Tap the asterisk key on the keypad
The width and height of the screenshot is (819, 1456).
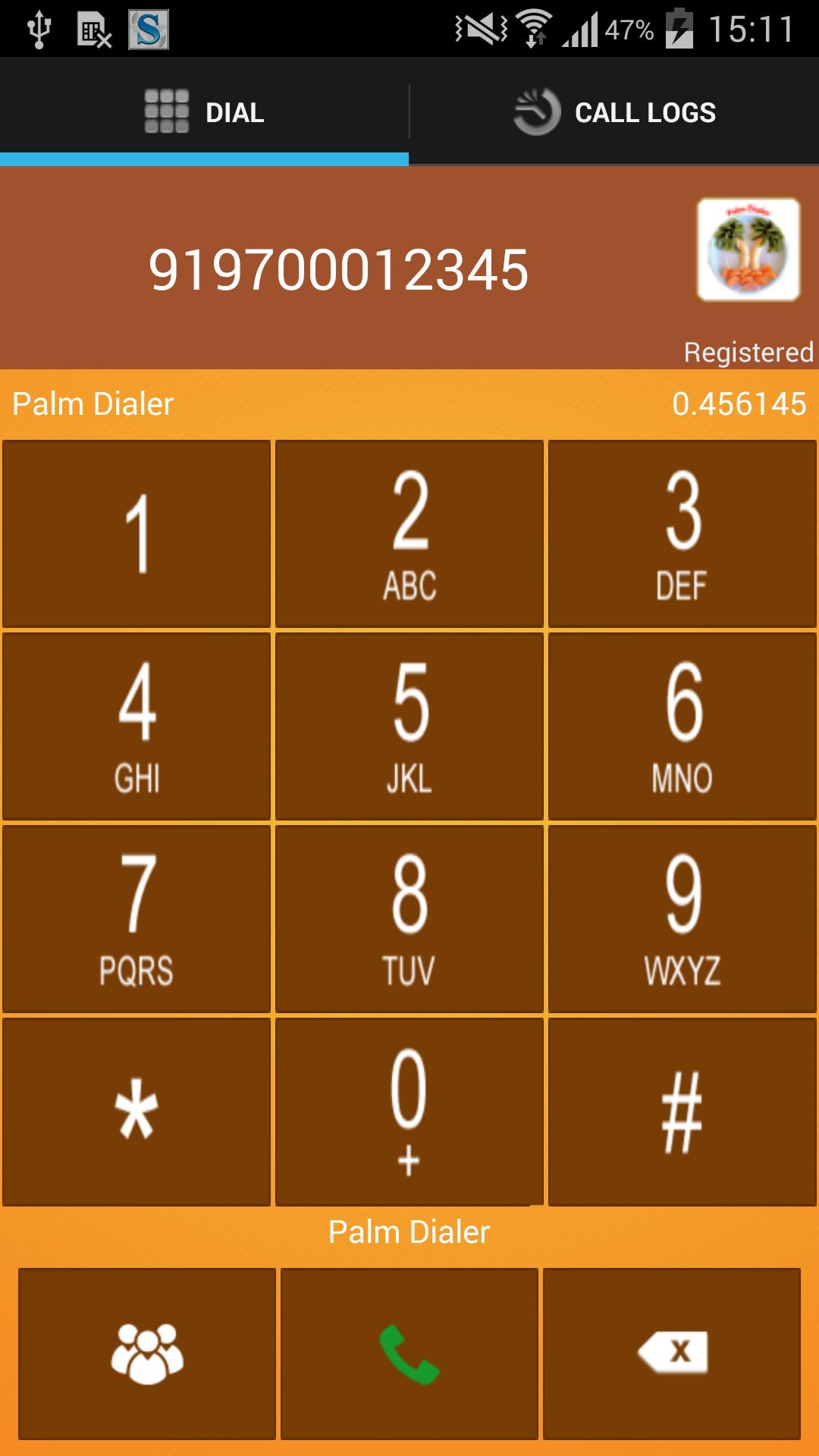click(136, 1107)
